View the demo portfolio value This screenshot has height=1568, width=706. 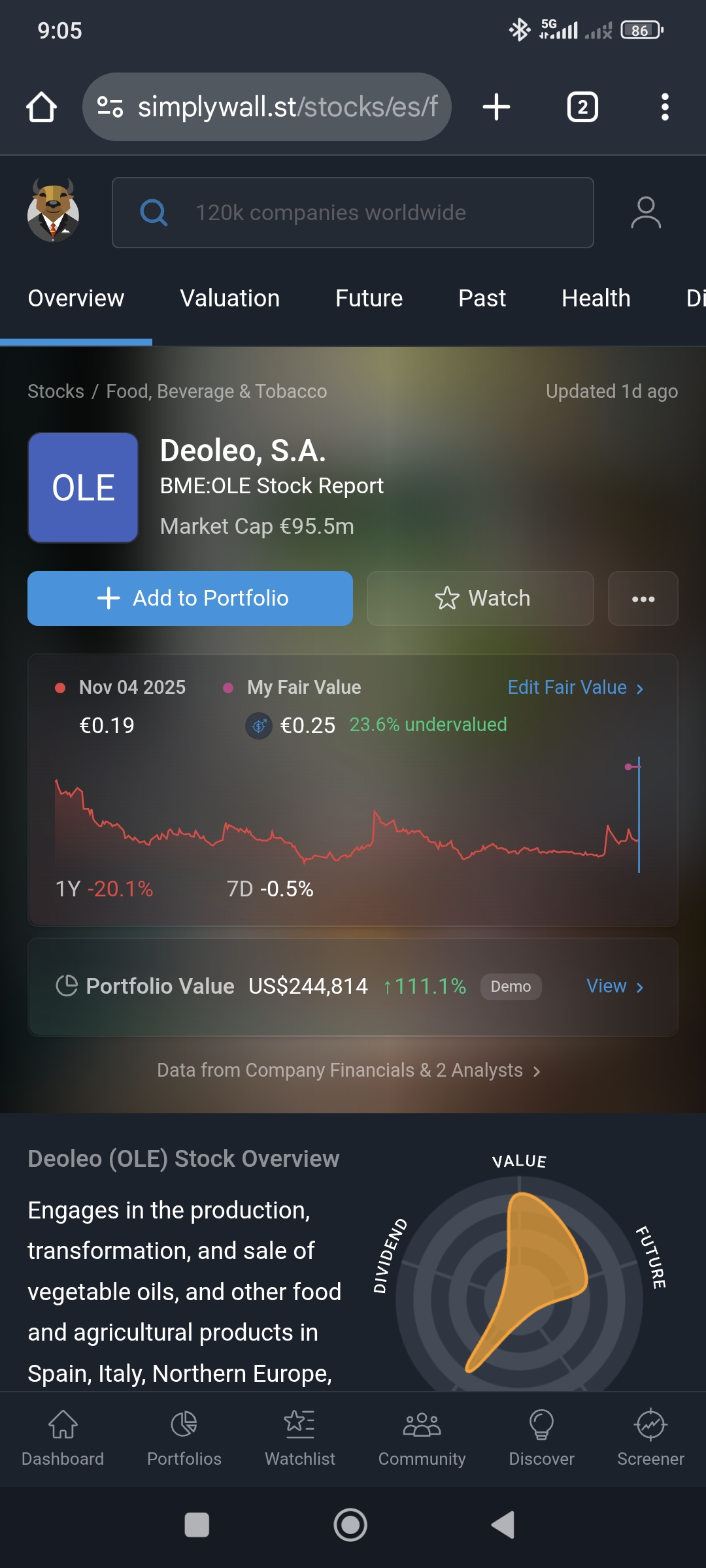614,987
